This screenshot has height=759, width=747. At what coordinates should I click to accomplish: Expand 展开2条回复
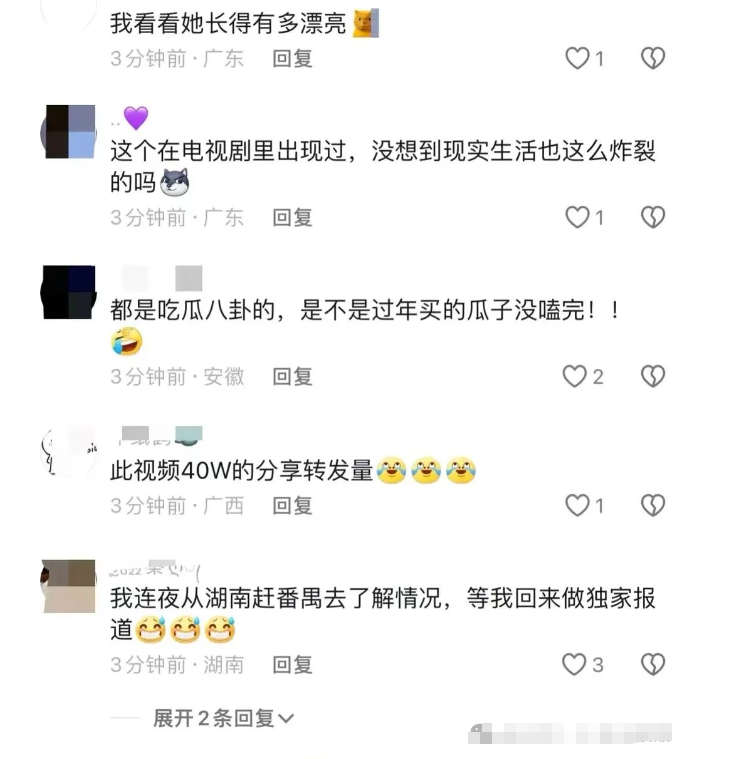coord(223,718)
